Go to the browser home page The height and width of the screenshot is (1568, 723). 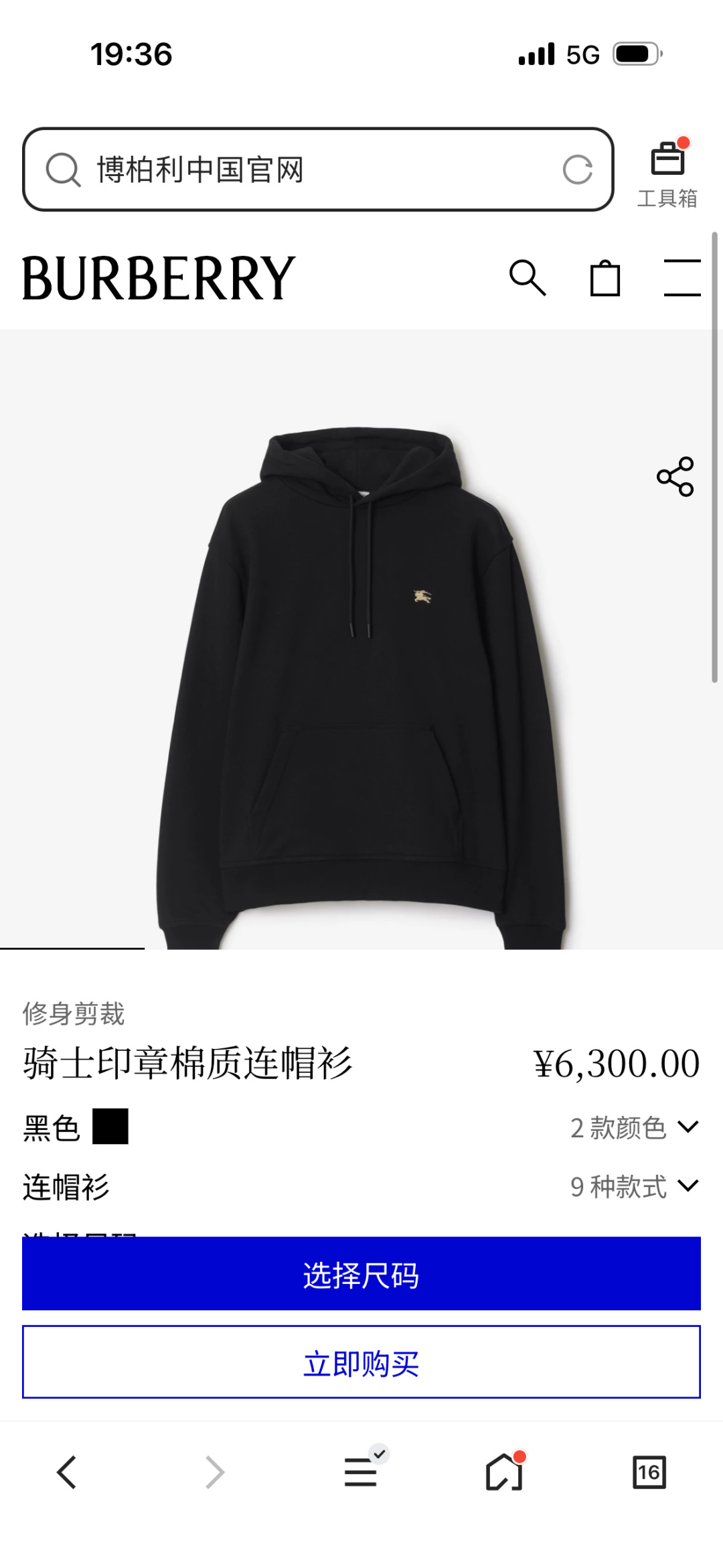click(x=504, y=1472)
